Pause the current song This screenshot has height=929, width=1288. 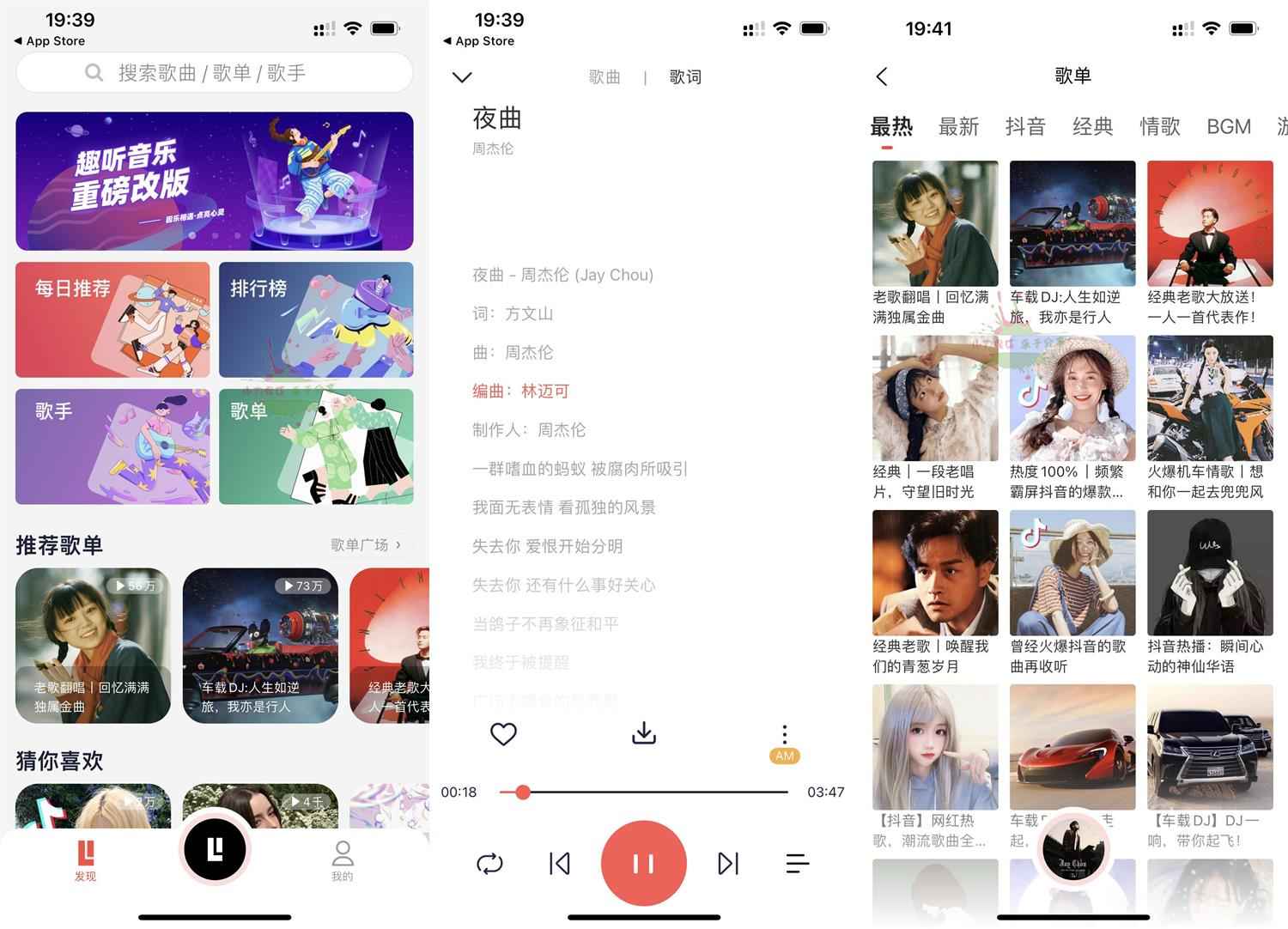pos(643,863)
